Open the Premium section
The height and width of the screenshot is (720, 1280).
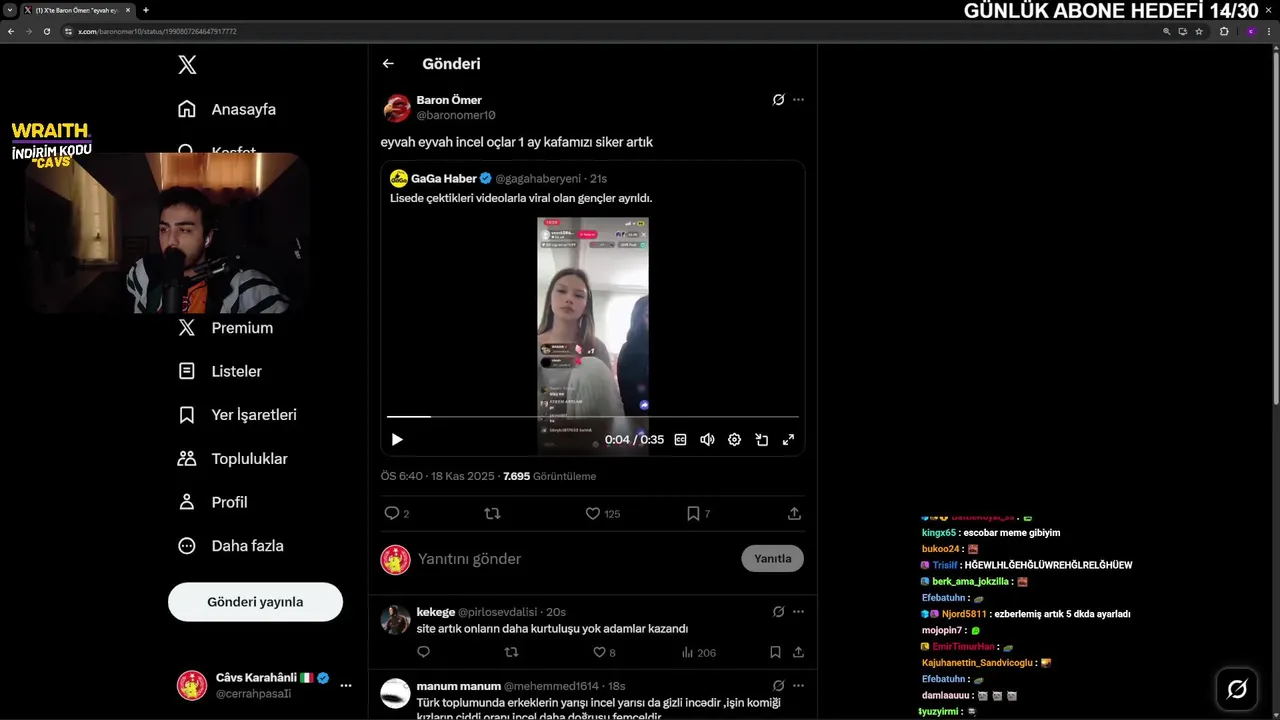225,328
